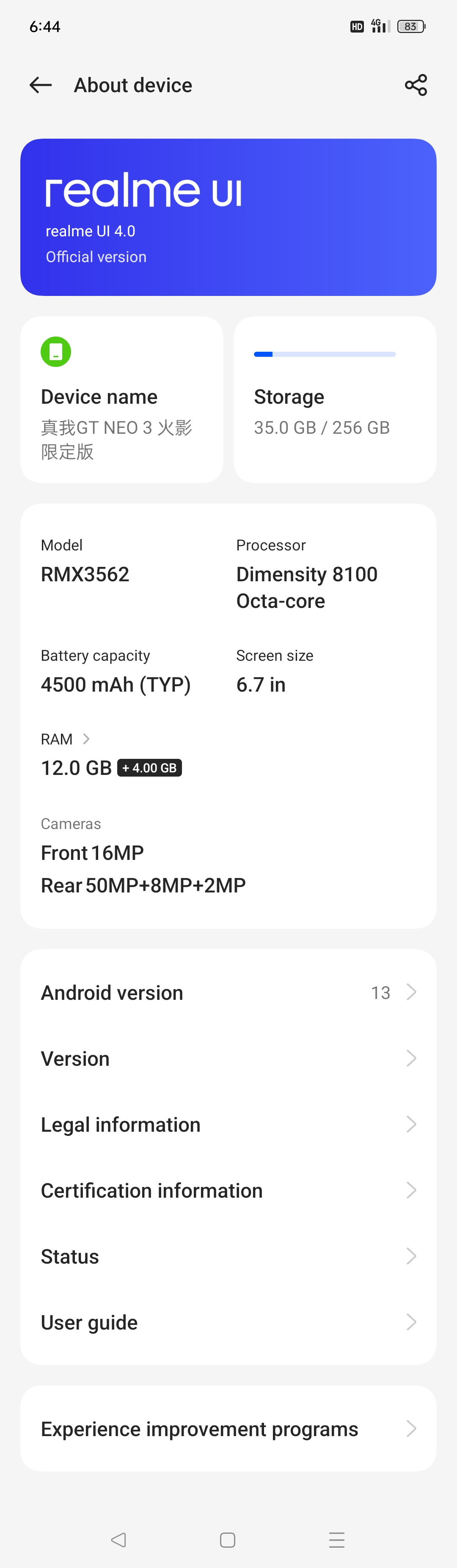Open the Device name card

(x=121, y=400)
